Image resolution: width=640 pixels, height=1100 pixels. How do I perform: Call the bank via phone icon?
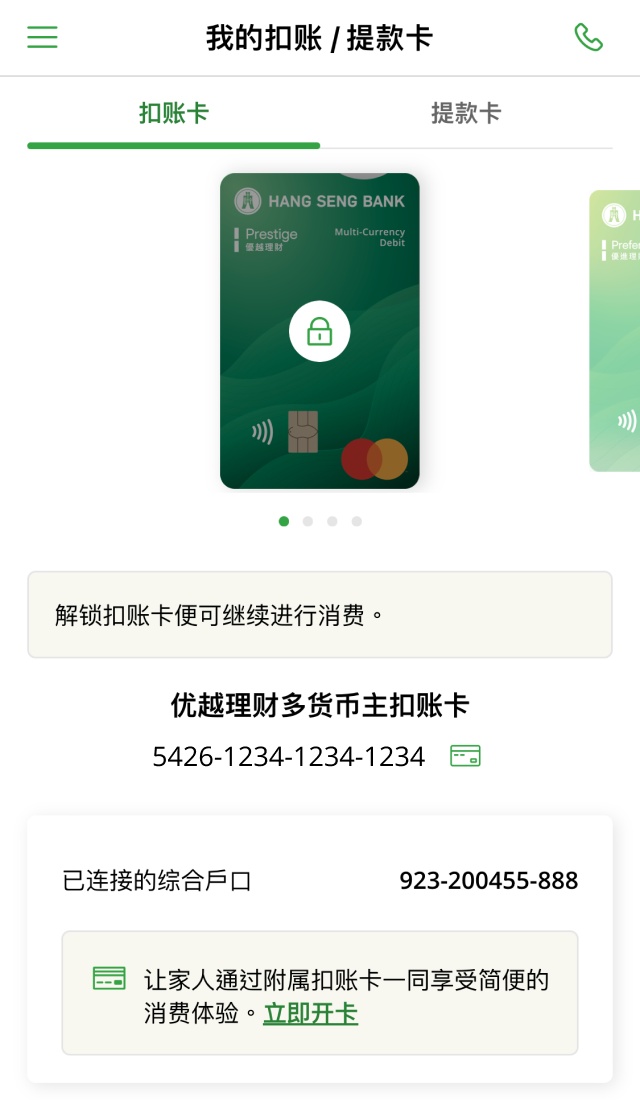click(588, 38)
